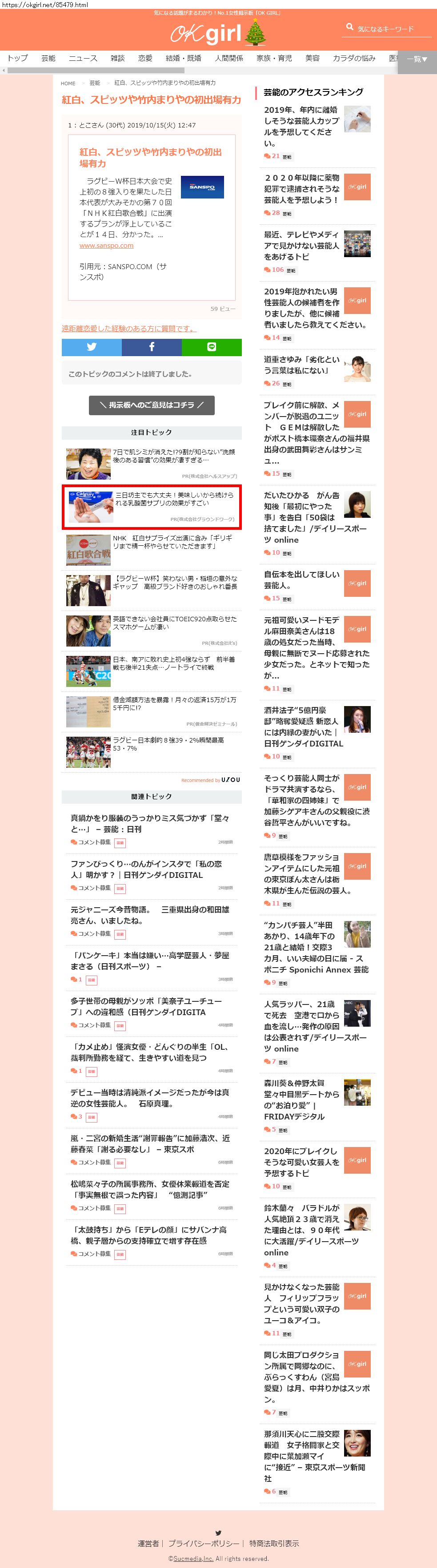Share this topic on Twitter

coord(92,347)
